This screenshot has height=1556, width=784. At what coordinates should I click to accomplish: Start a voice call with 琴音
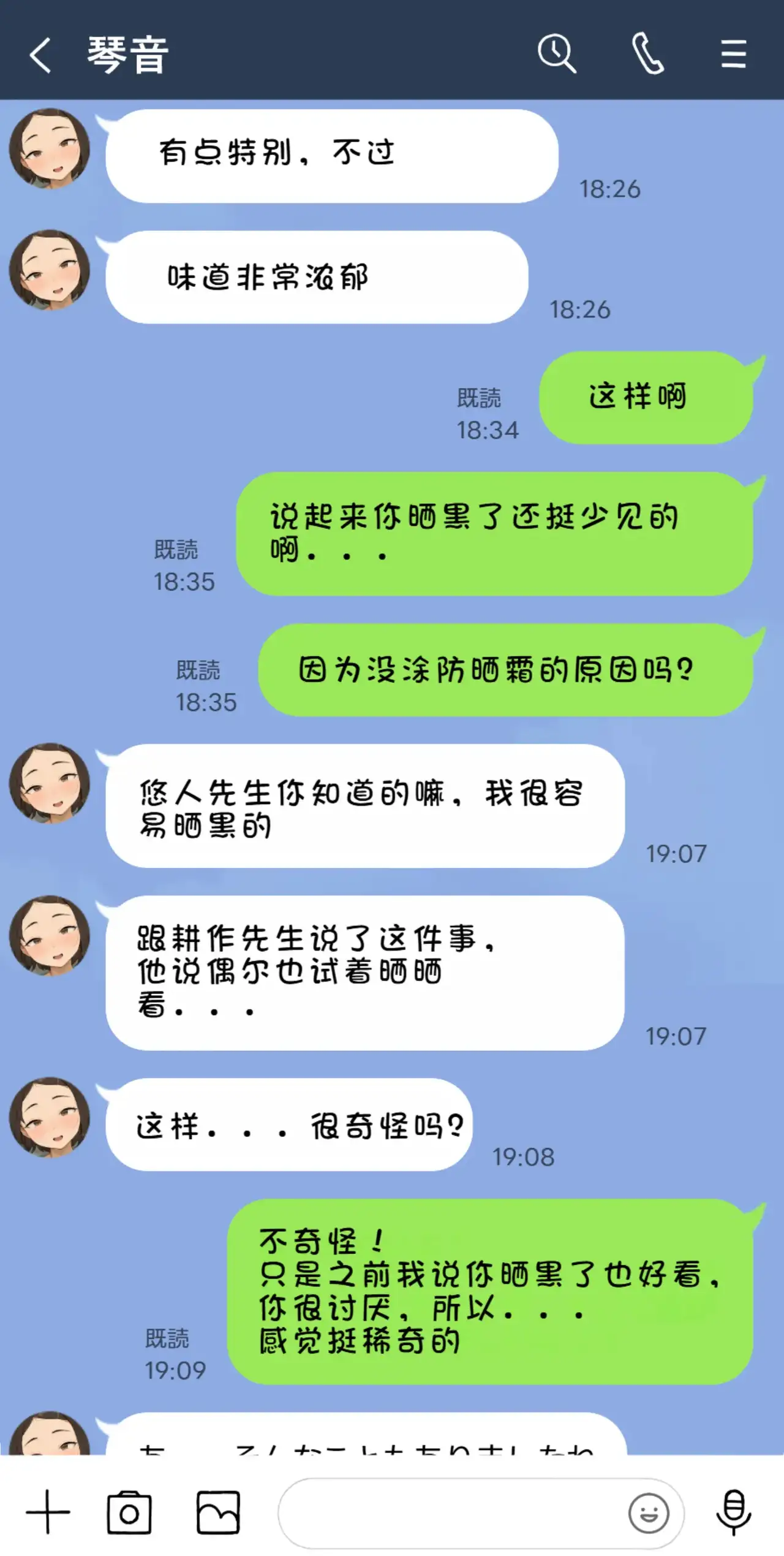click(647, 54)
